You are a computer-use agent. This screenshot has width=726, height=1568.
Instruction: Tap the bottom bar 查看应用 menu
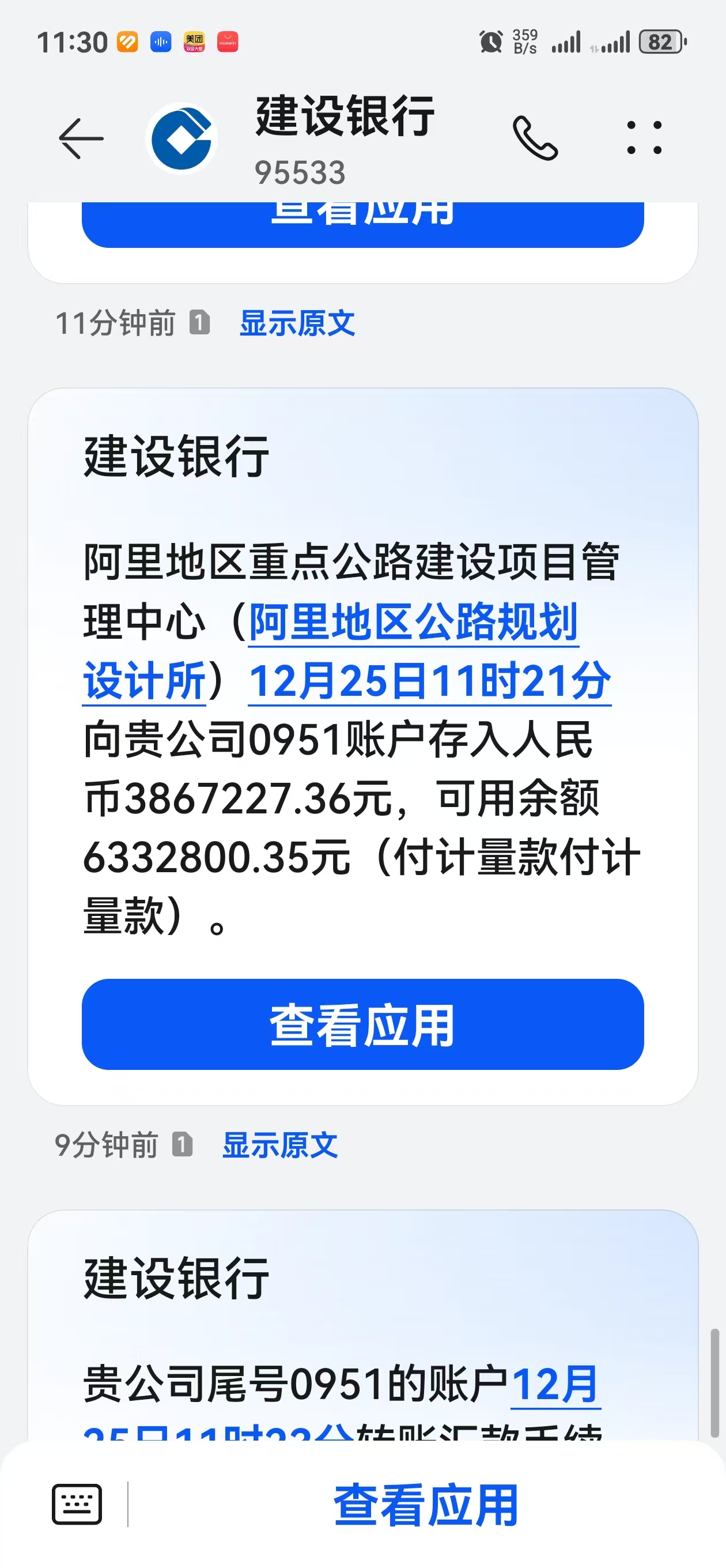[425, 1505]
